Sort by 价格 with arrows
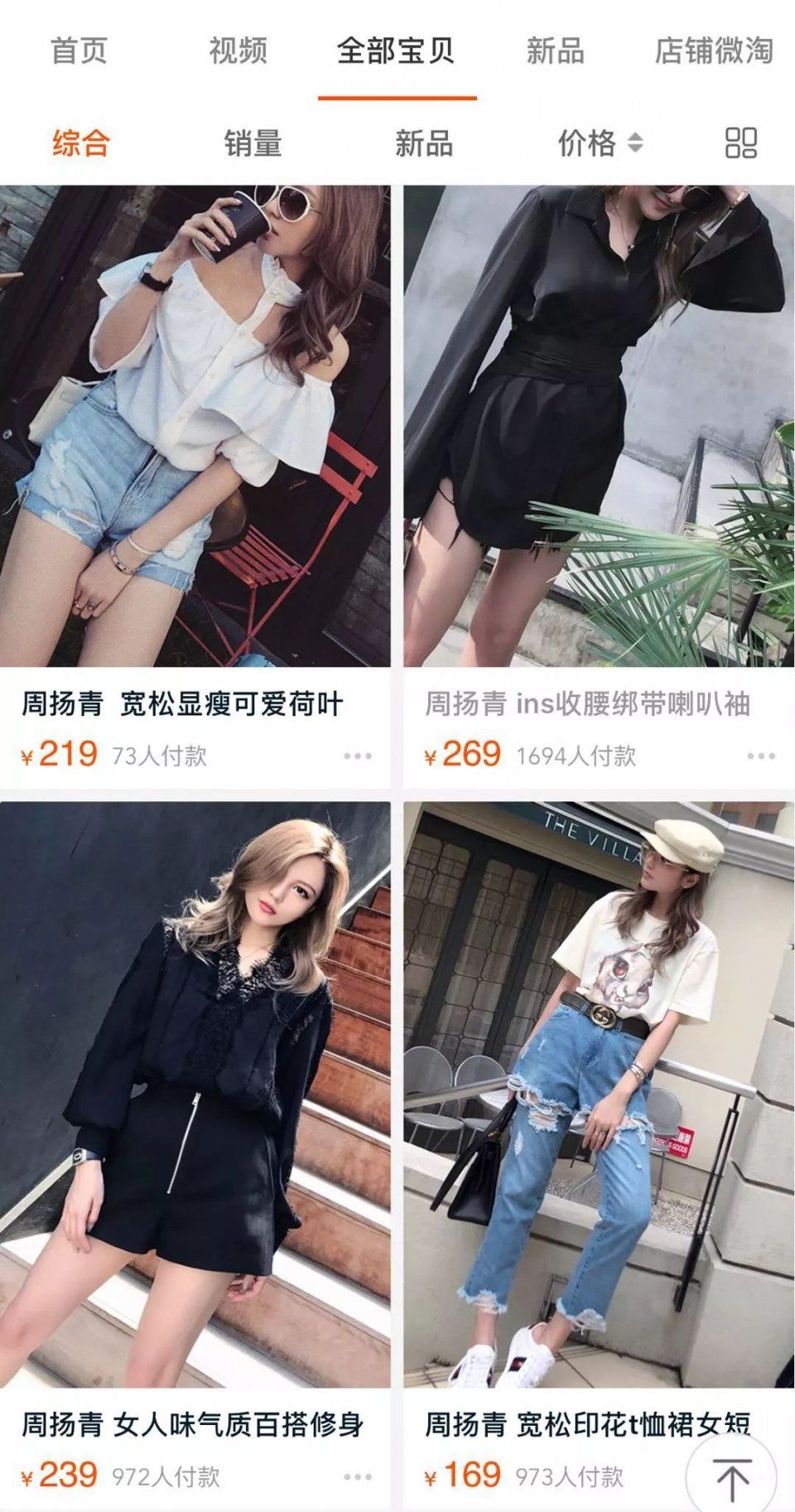 click(600, 143)
